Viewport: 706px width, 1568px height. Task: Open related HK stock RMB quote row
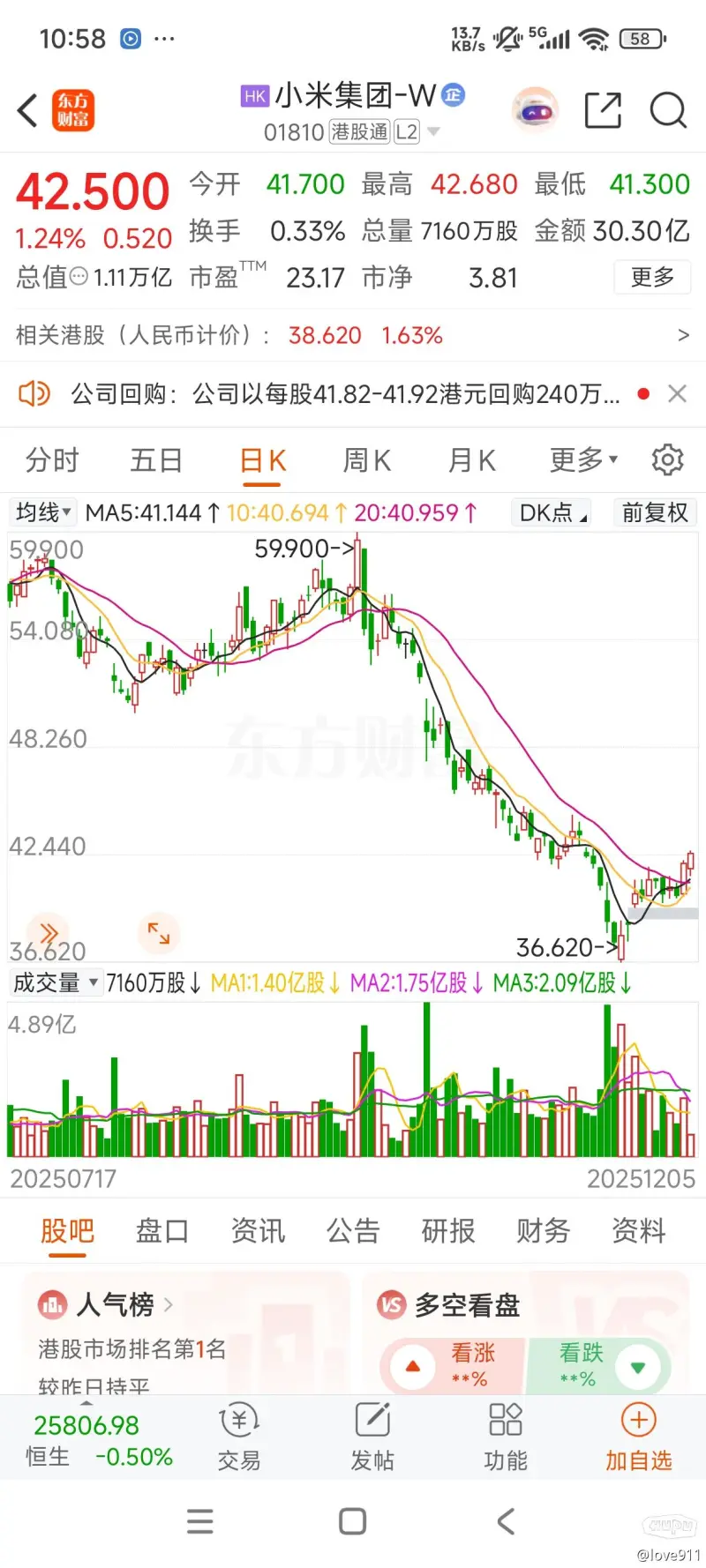coord(353,335)
